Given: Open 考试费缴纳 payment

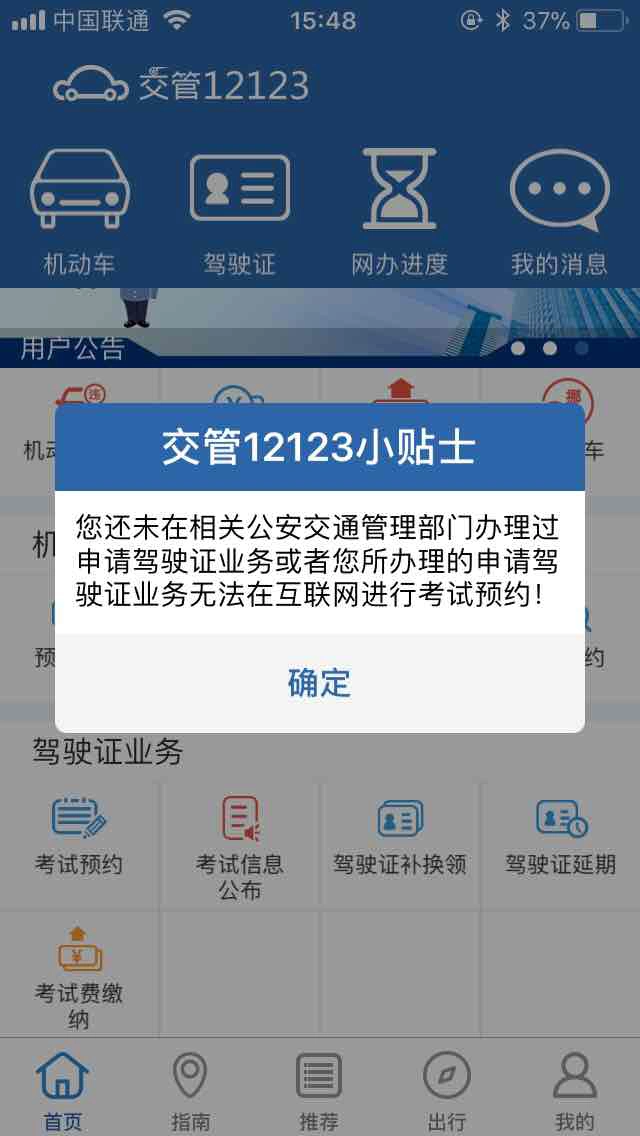Looking at the screenshot, I should point(79,975).
